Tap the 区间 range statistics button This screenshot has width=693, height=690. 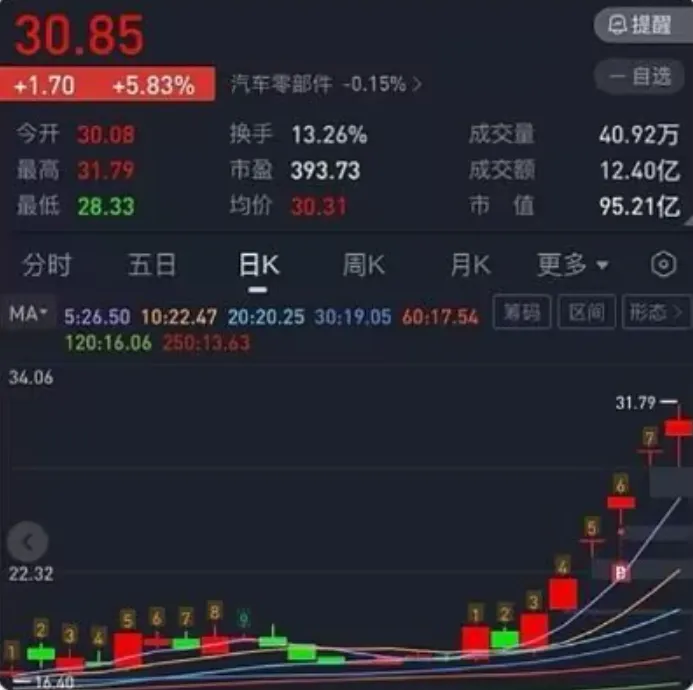pos(587,313)
